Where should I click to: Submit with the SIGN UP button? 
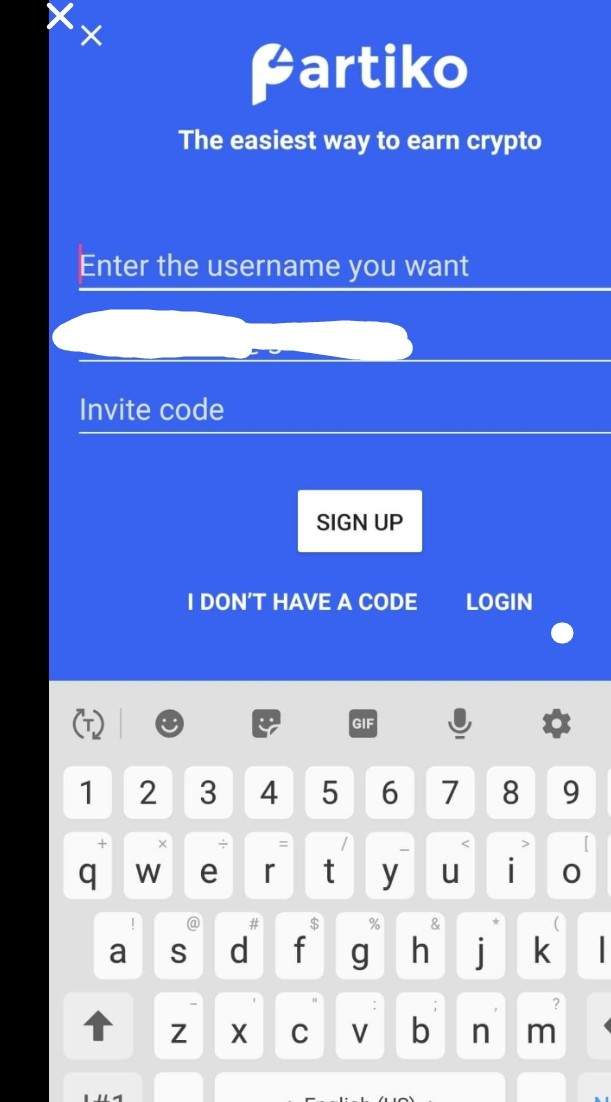[359, 521]
